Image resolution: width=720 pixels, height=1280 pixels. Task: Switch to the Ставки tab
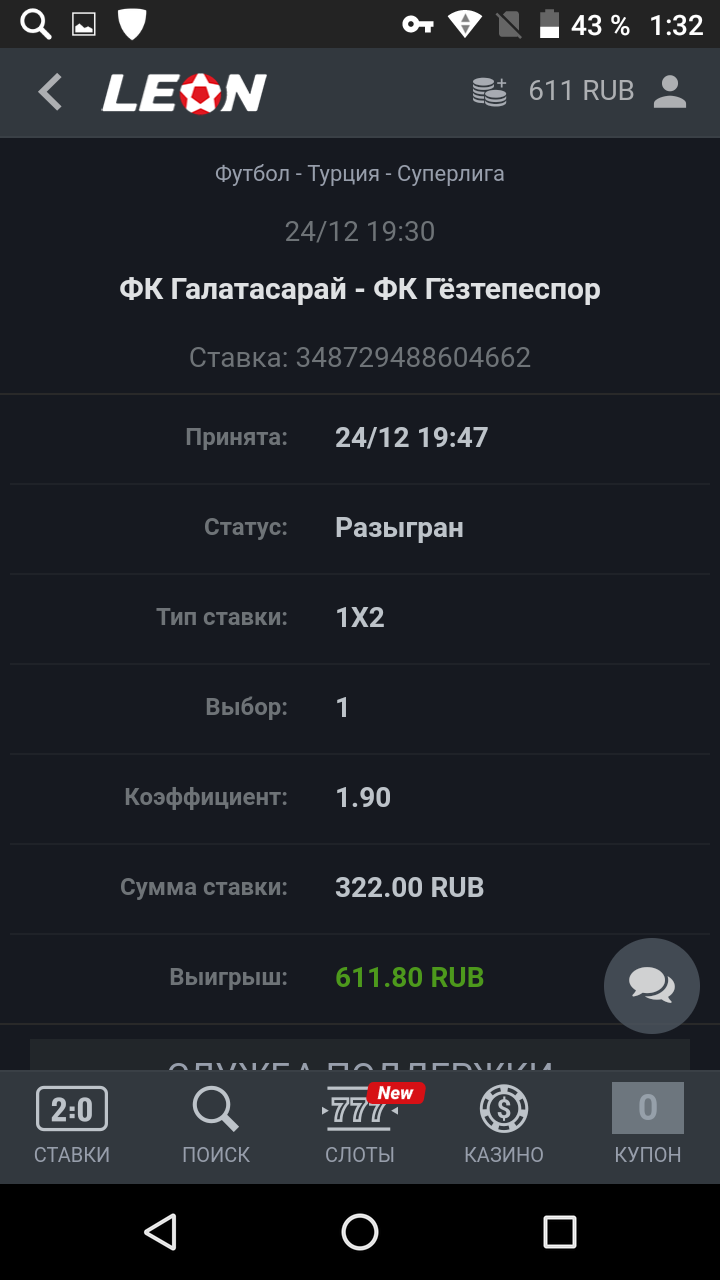[72, 1125]
